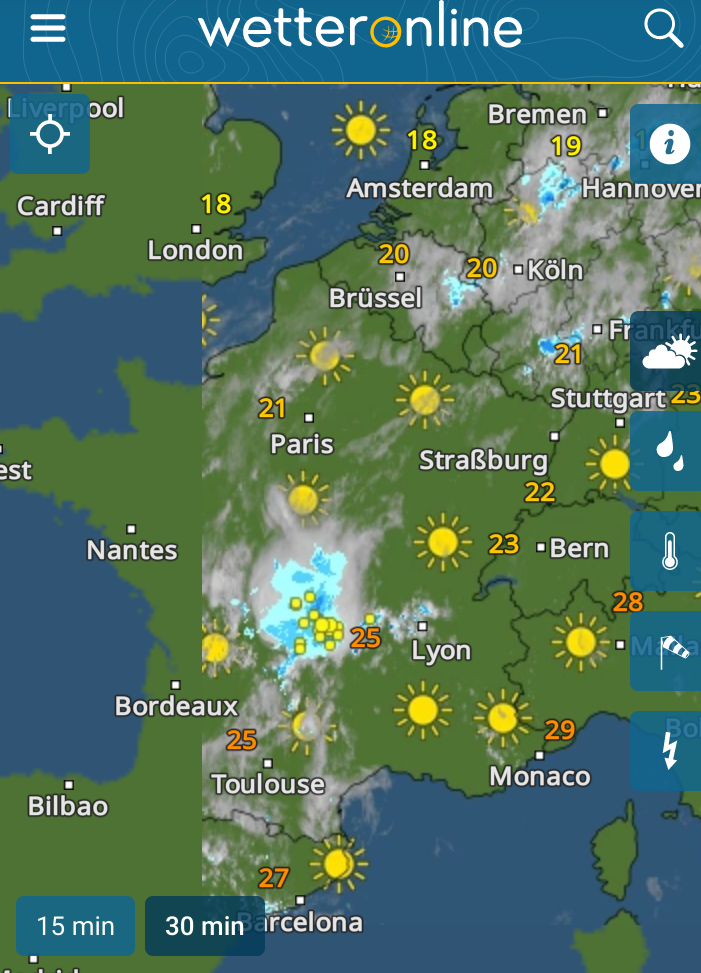Switch to the precipitation raindrops layer

pos(669,452)
